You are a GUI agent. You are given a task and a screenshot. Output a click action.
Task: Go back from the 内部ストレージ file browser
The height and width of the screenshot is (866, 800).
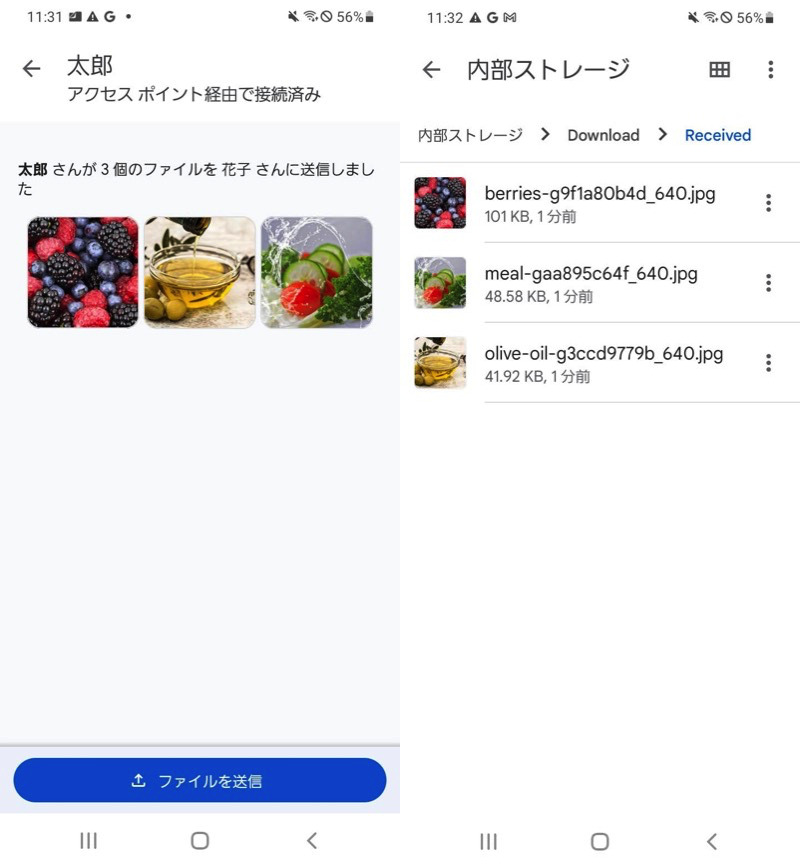pyautogui.click(x=431, y=69)
